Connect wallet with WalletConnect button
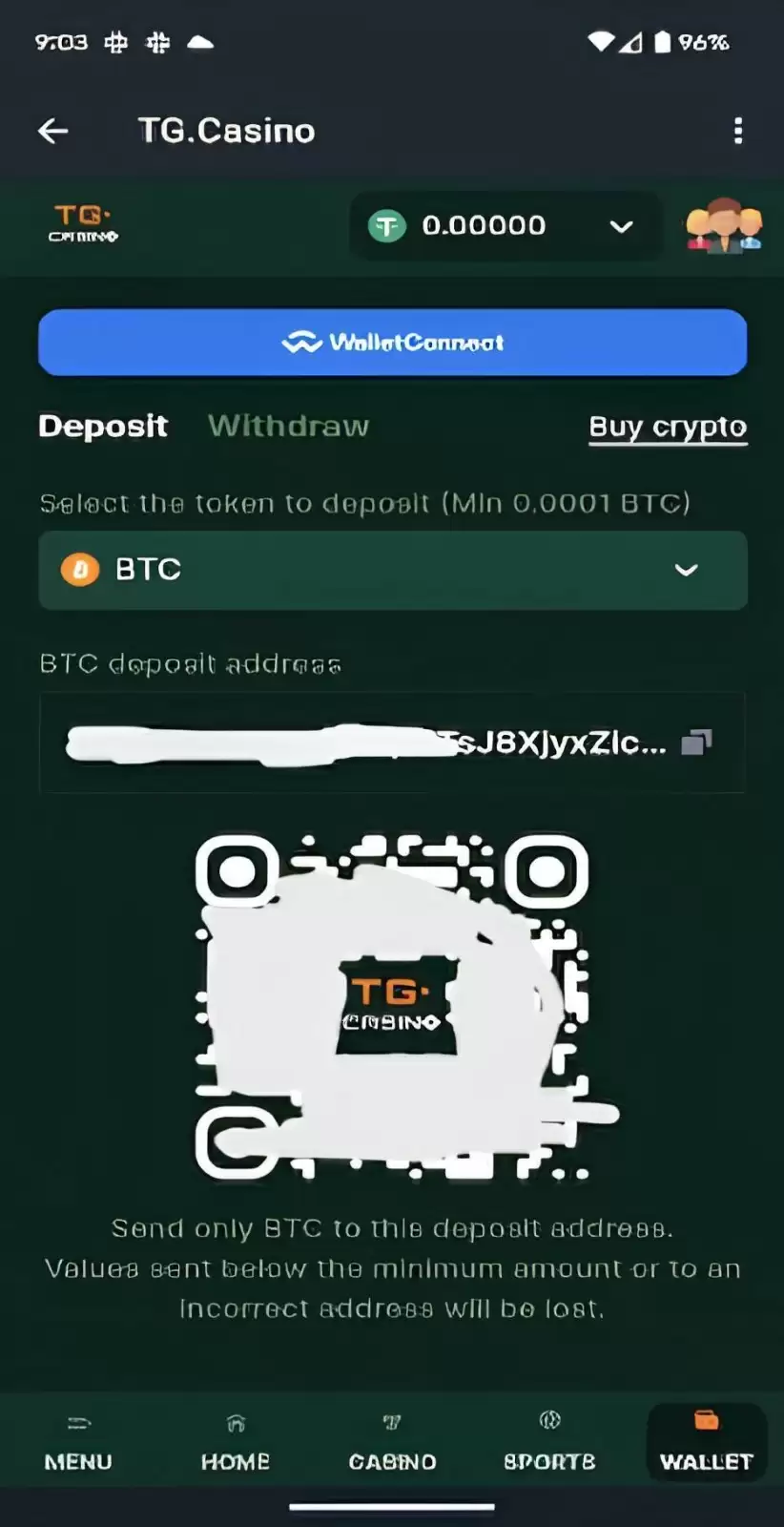Viewport: 784px width, 1527px height. coord(392,342)
